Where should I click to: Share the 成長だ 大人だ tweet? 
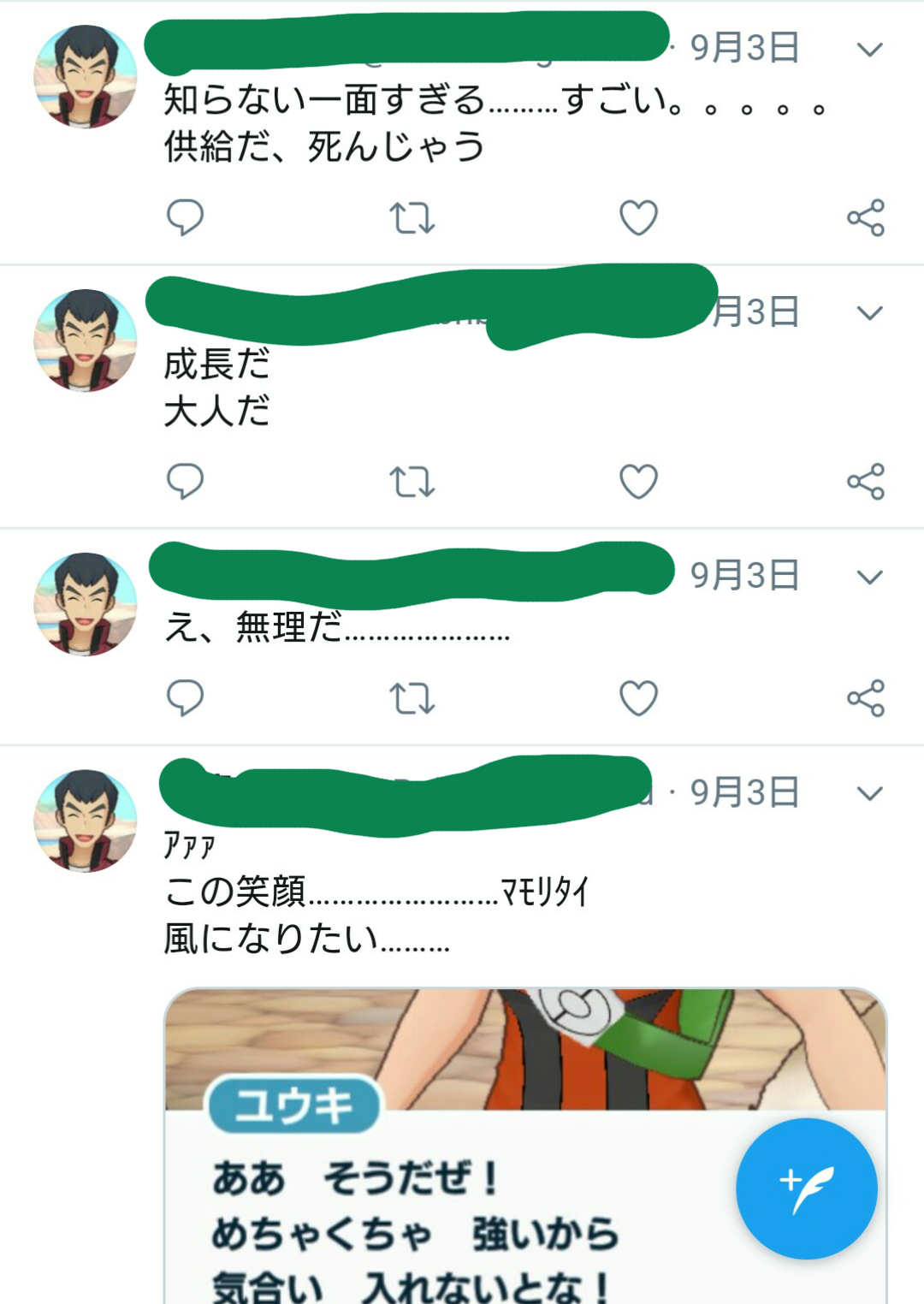866,481
